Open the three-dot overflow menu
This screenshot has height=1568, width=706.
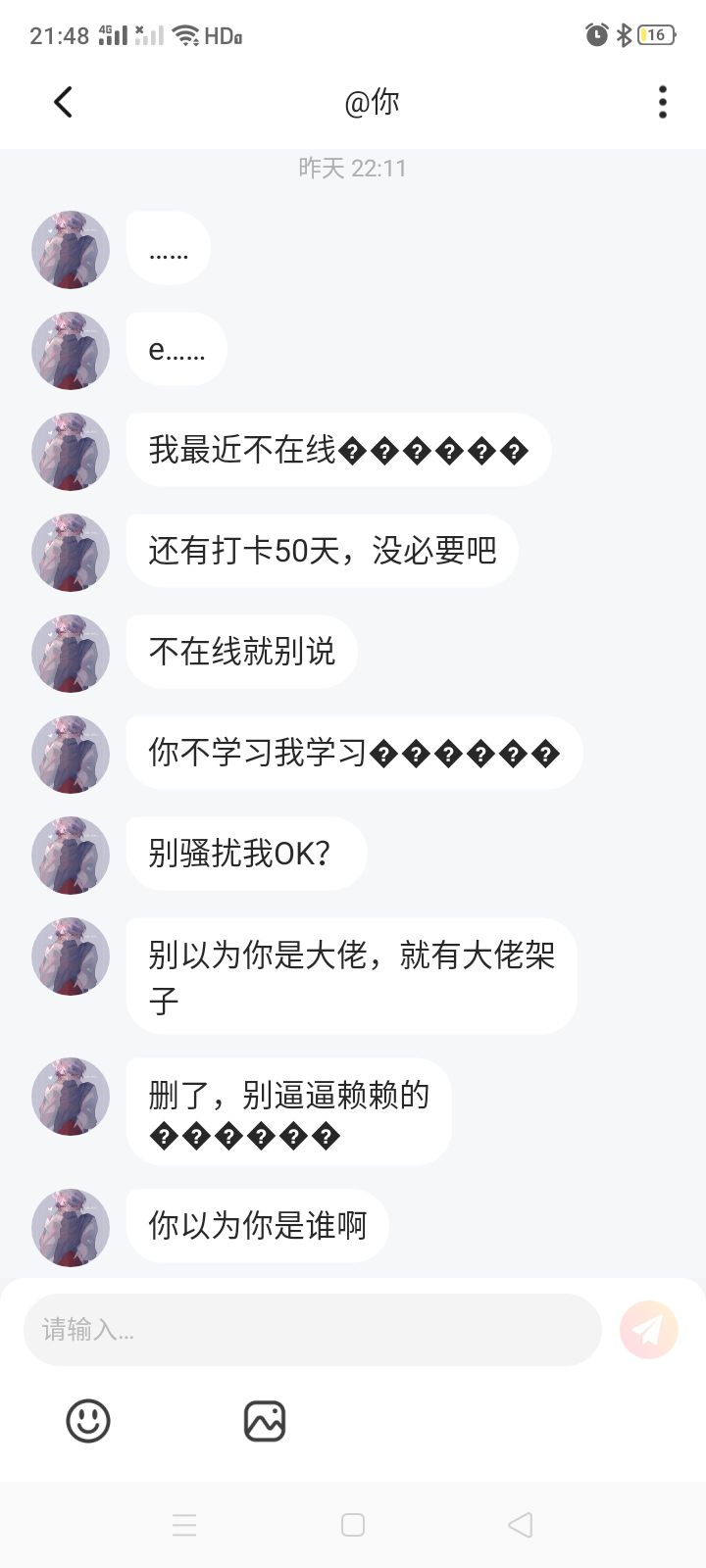pyautogui.click(x=663, y=102)
